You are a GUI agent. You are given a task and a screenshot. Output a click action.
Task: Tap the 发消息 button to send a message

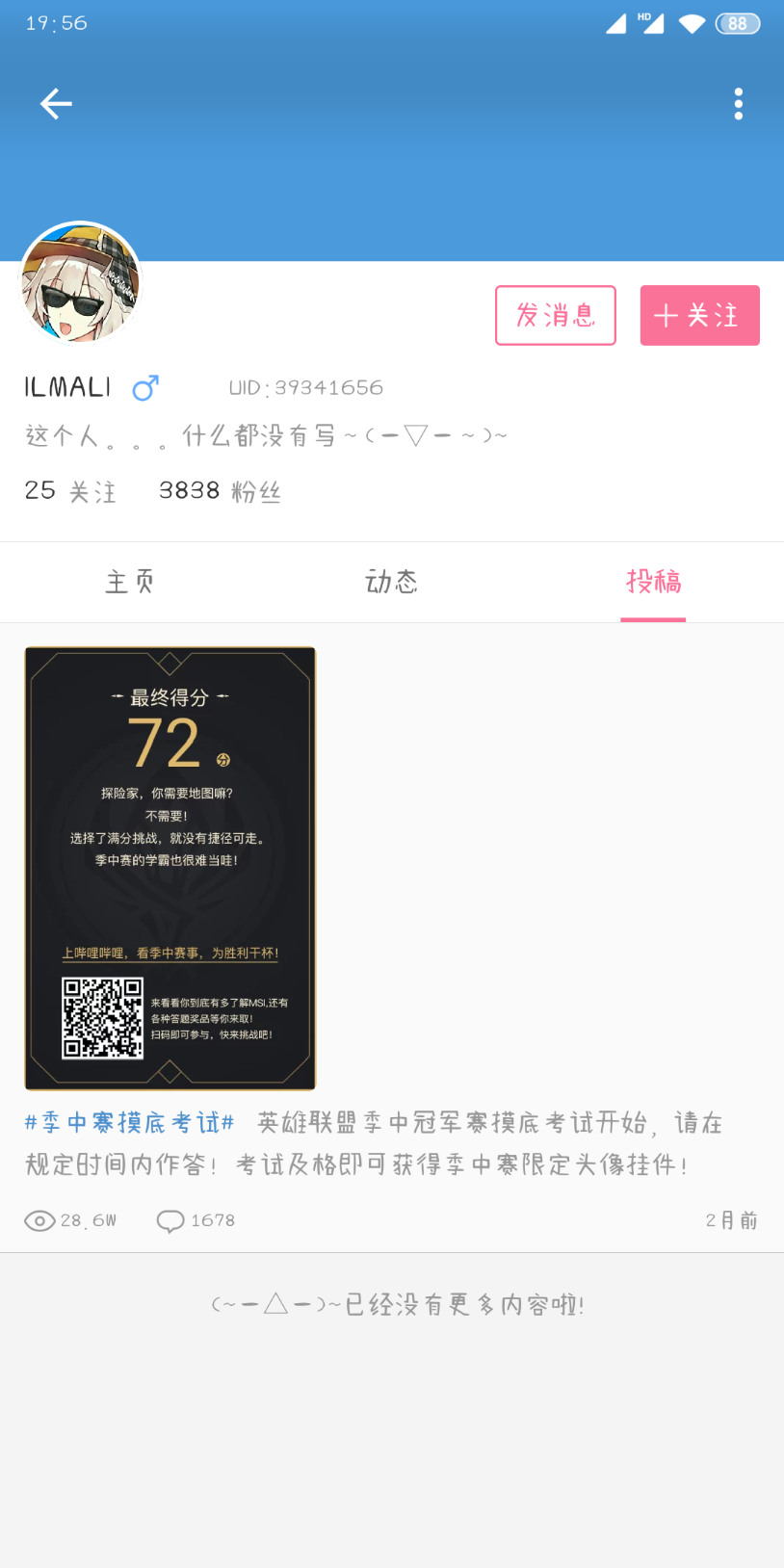point(556,315)
